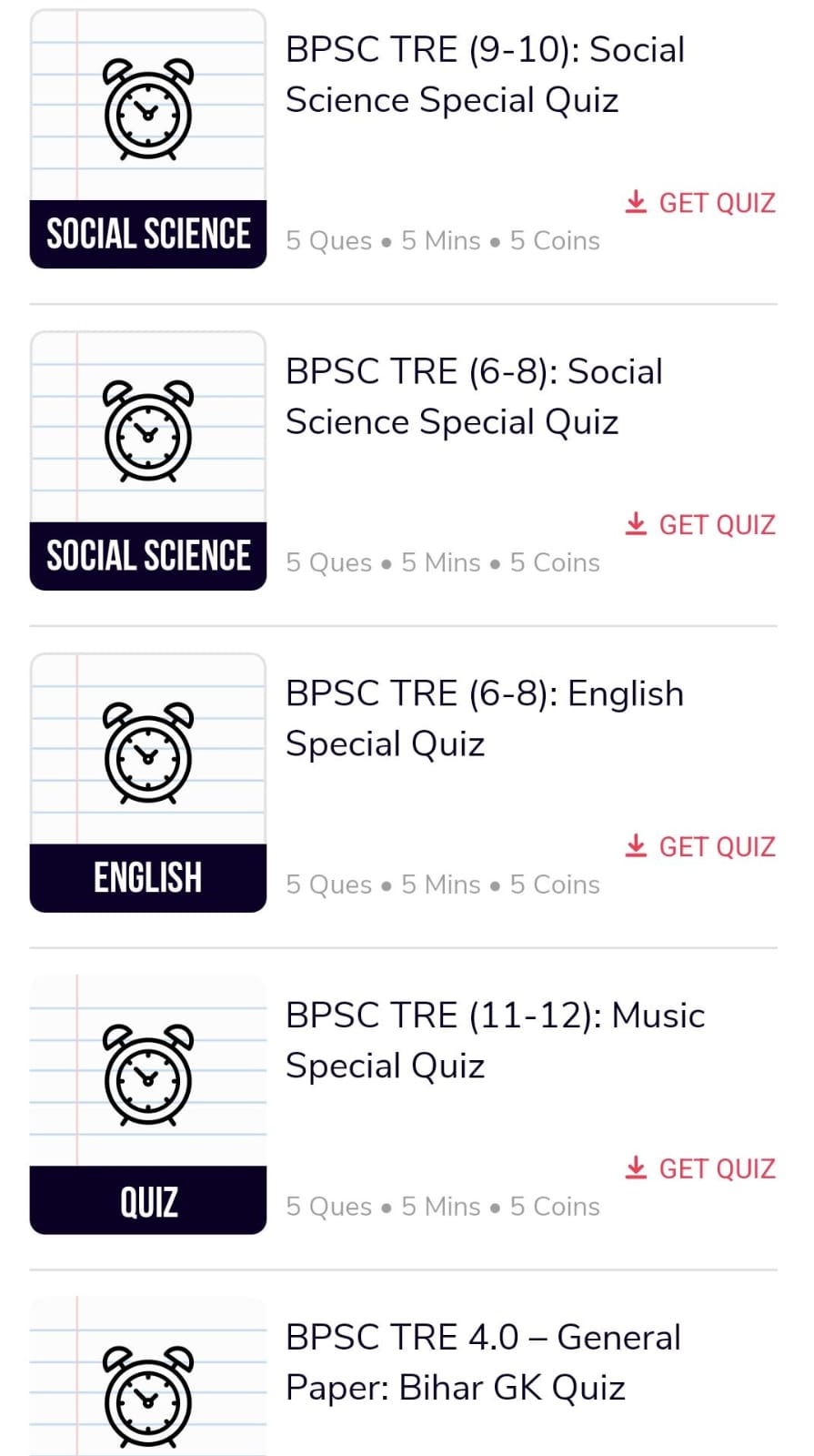The image size is (814, 1456).
Task: Open the BPSC TRE (9-10) Social Science quiz thumbnail
Action: [x=148, y=139]
